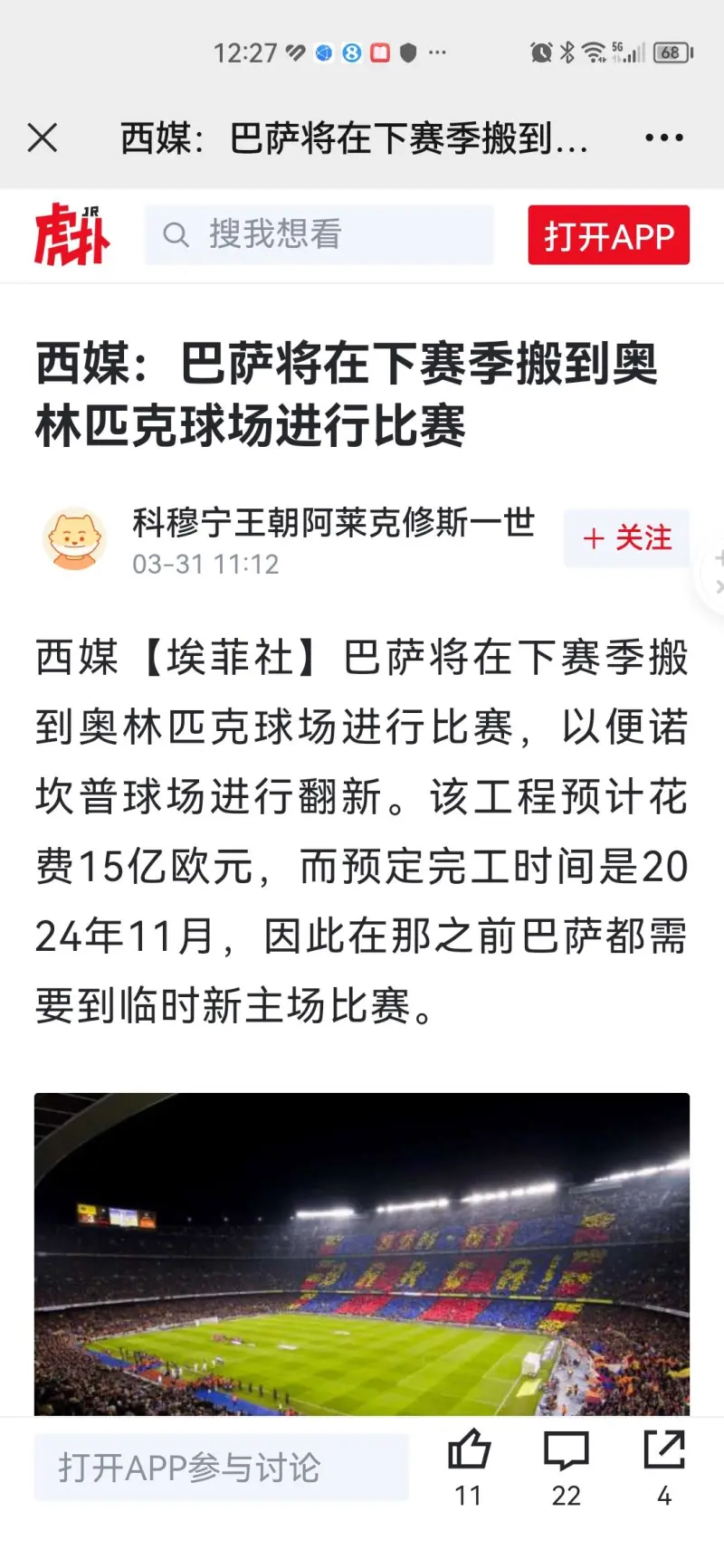Tap the red 打开APP button

pyautogui.click(x=608, y=235)
